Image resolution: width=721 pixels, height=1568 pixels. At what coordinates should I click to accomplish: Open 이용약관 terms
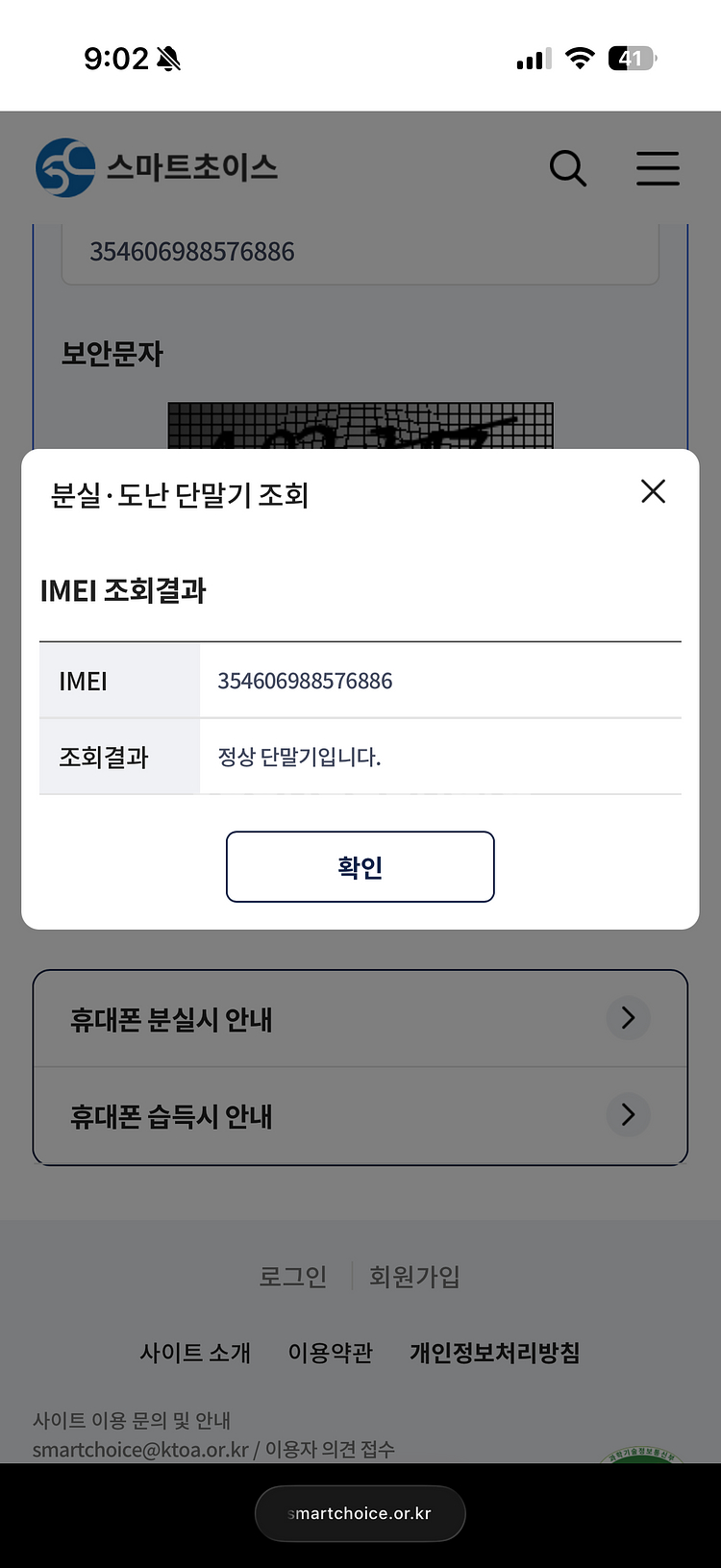pyautogui.click(x=330, y=1353)
